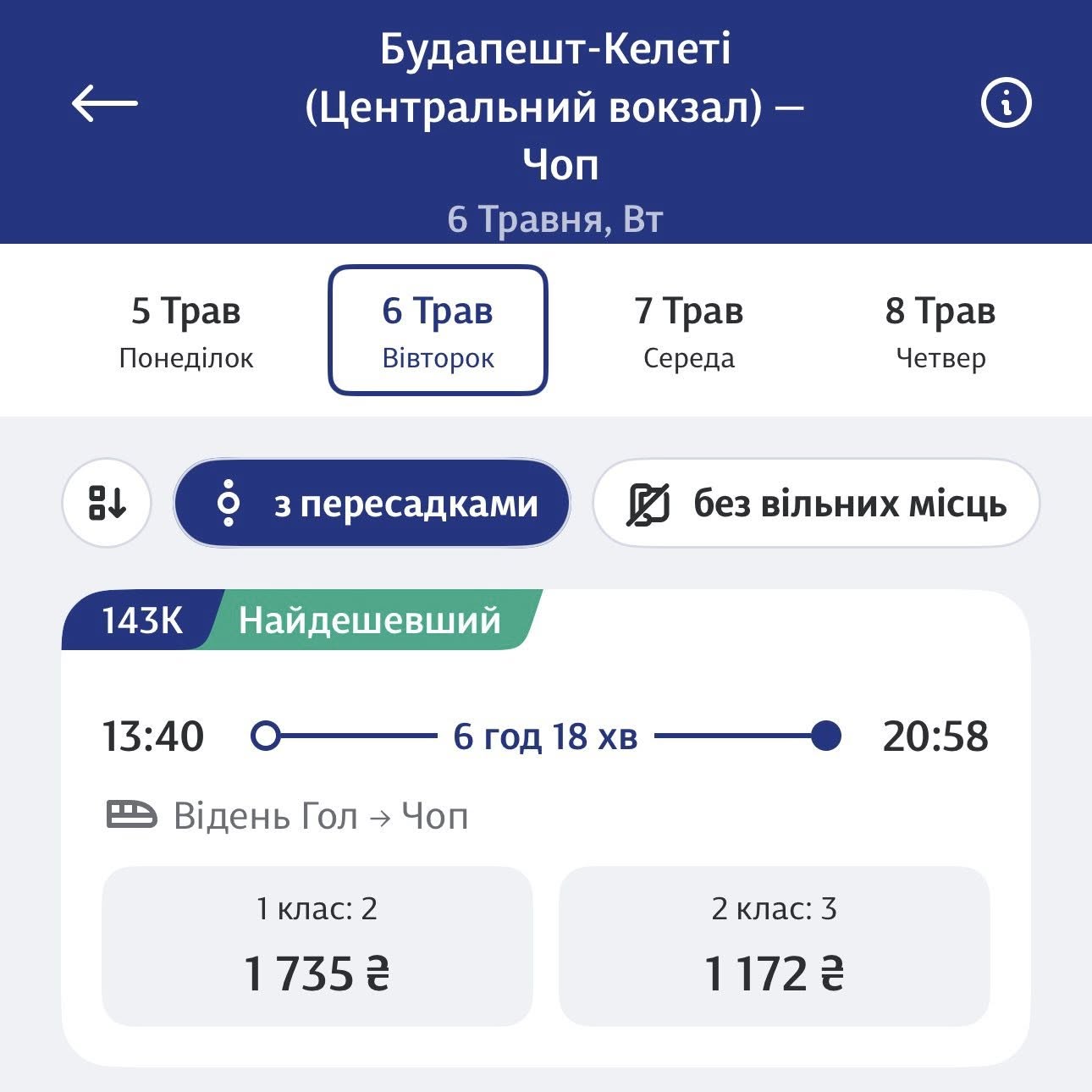
Task: Choose 1 клас for 1 735 ₴
Action: click(x=317, y=946)
